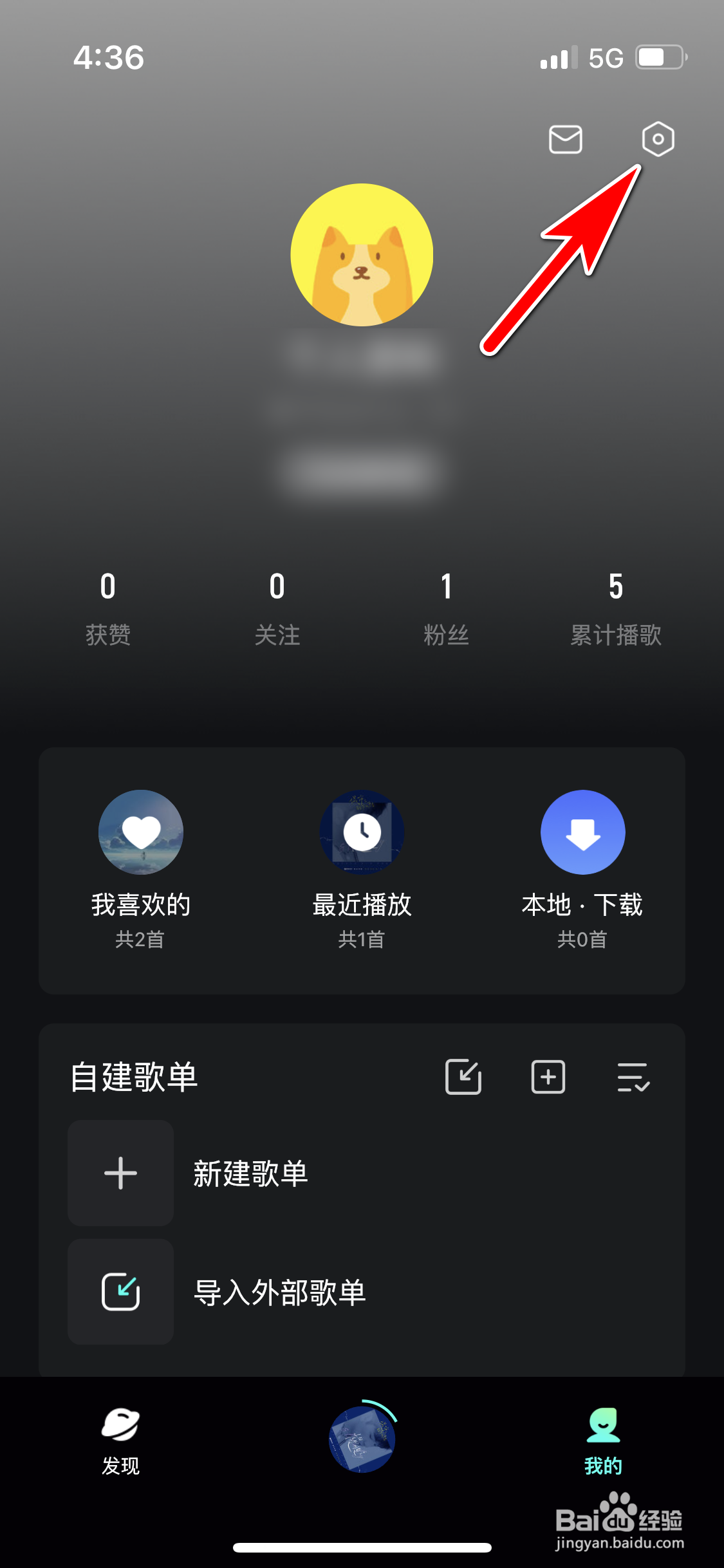
Task: View the 获赞 likes count
Action: 107,608
